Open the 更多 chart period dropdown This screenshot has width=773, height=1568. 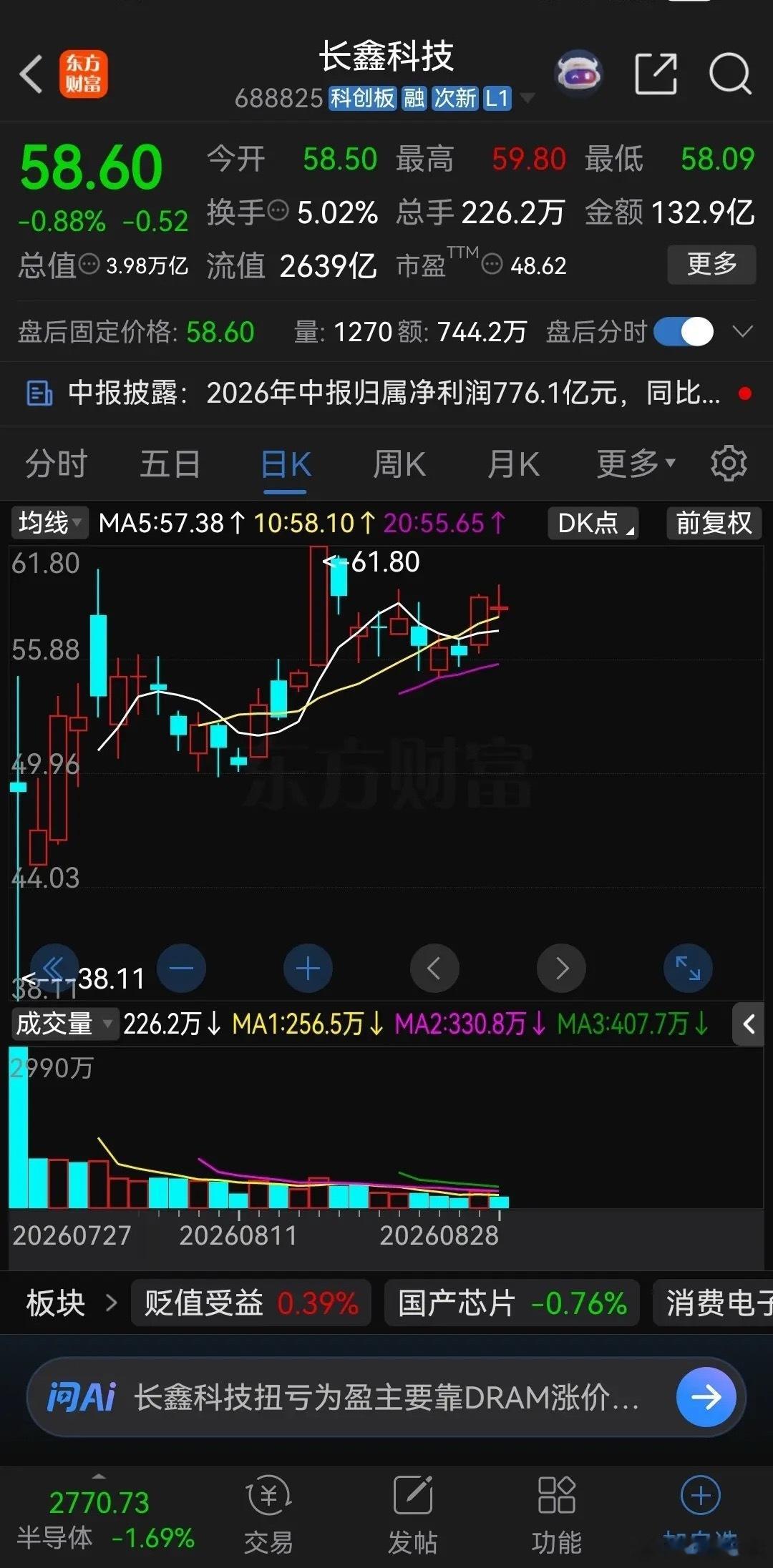pyautogui.click(x=636, y=464)
